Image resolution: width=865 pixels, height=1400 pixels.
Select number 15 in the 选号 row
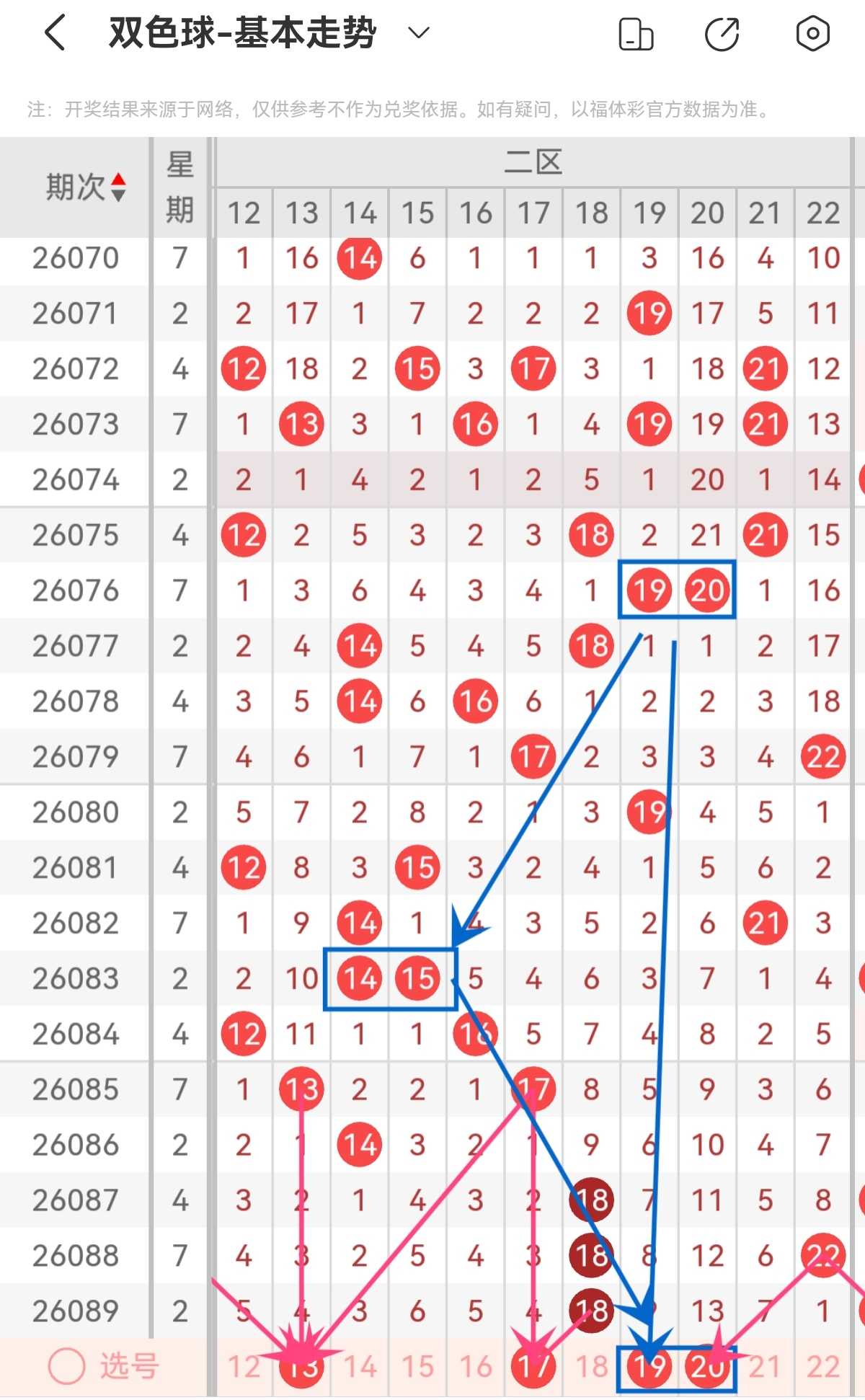click(417, 1367)
